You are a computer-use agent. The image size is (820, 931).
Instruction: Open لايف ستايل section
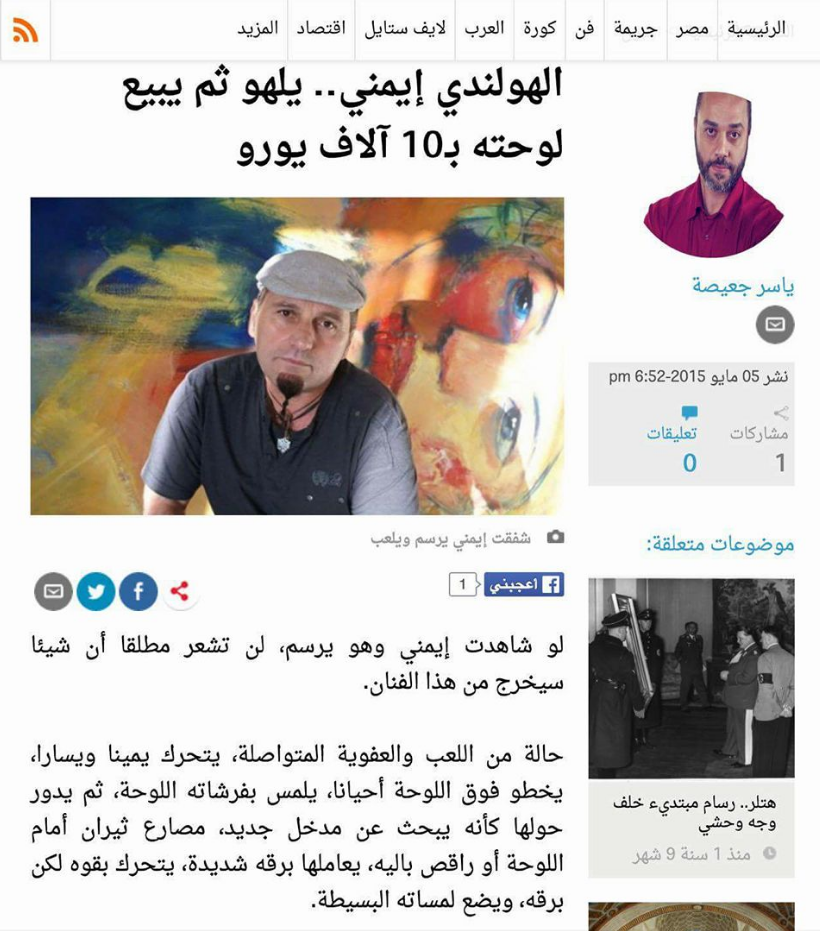(405, 29)
